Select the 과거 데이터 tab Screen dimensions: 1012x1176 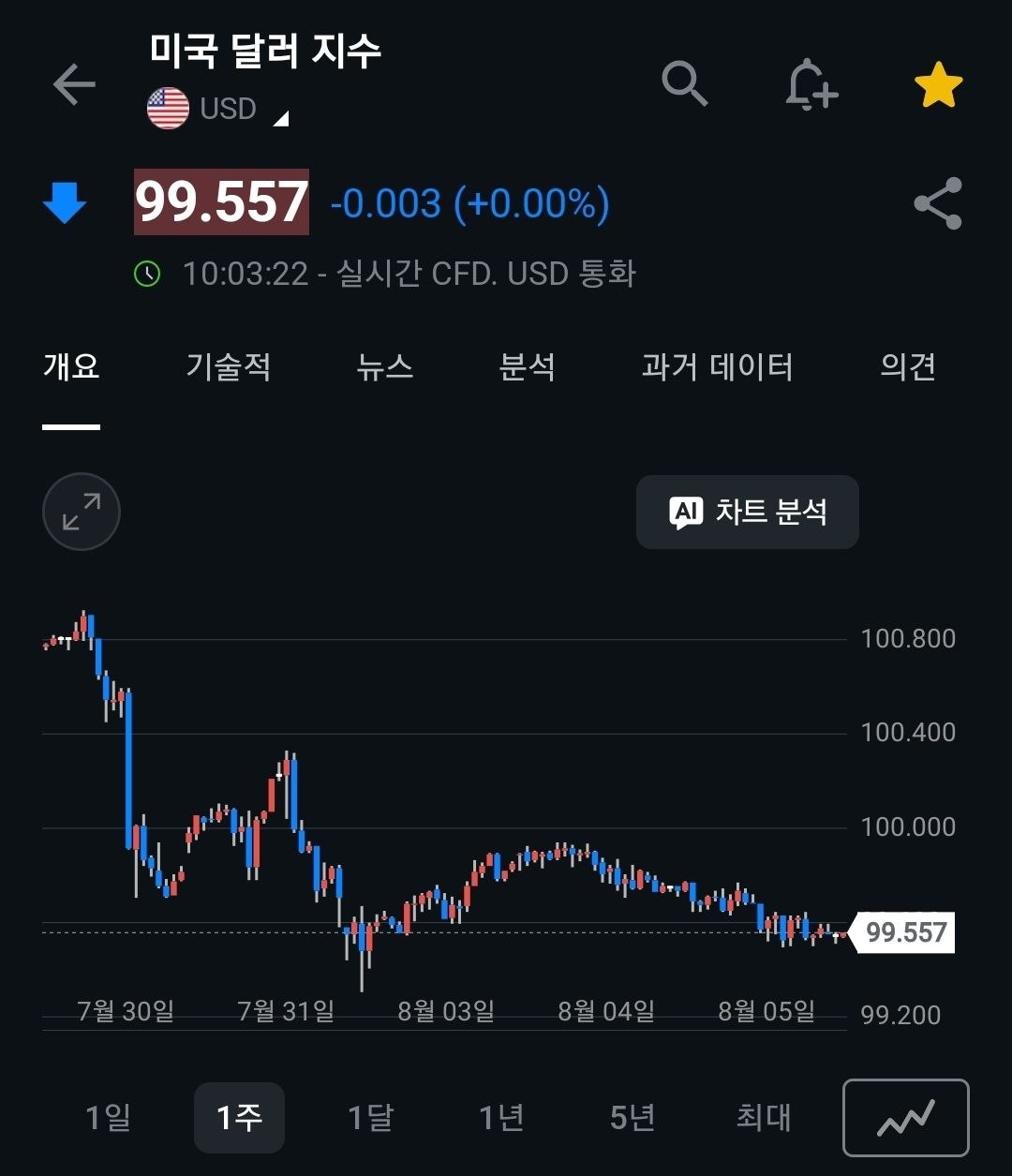click(718, 366)
